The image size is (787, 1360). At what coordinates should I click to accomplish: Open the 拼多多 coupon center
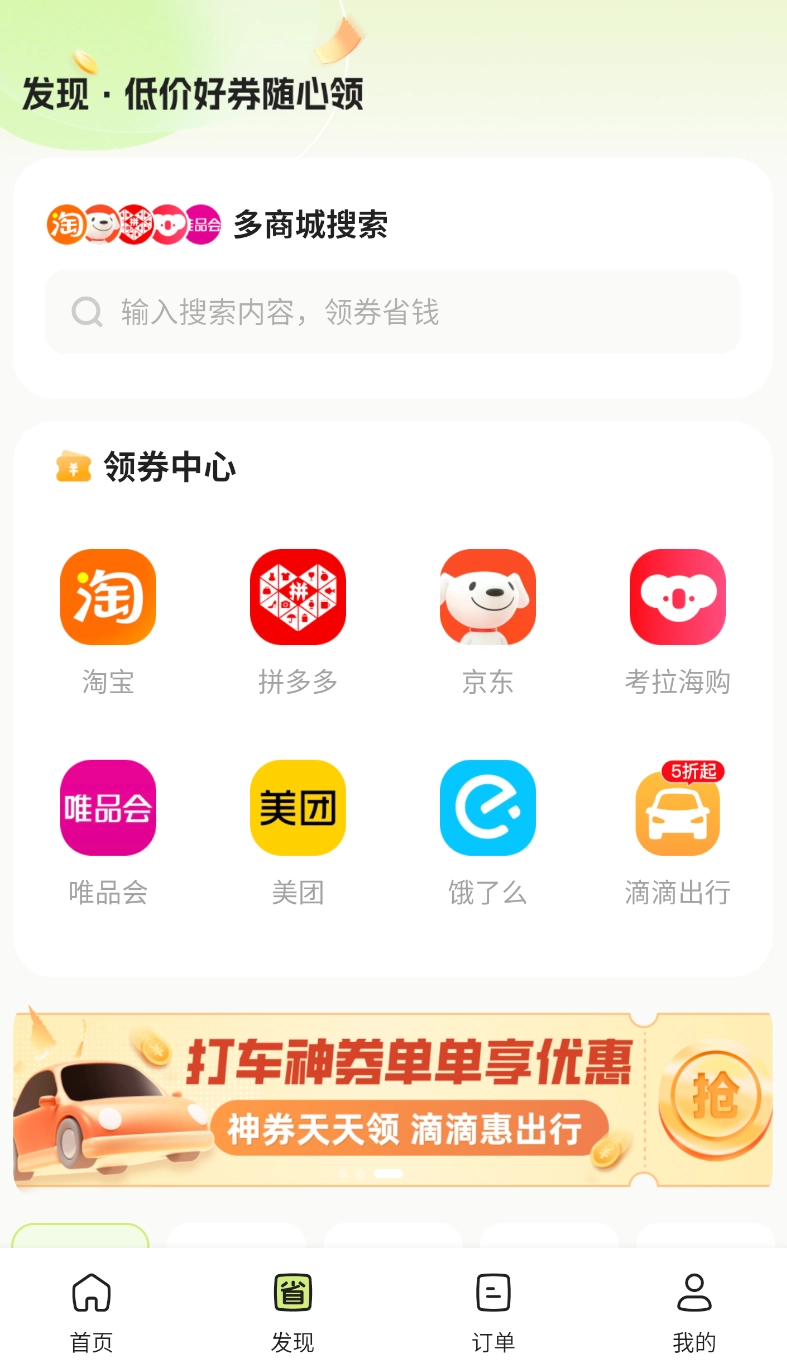coord(297,598)
